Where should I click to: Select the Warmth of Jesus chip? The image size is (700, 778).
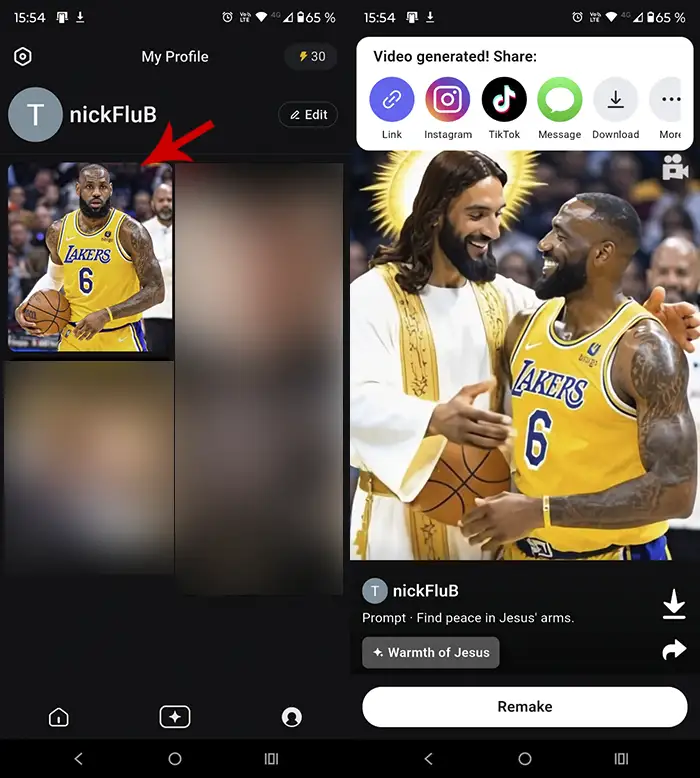click(431, 652)
